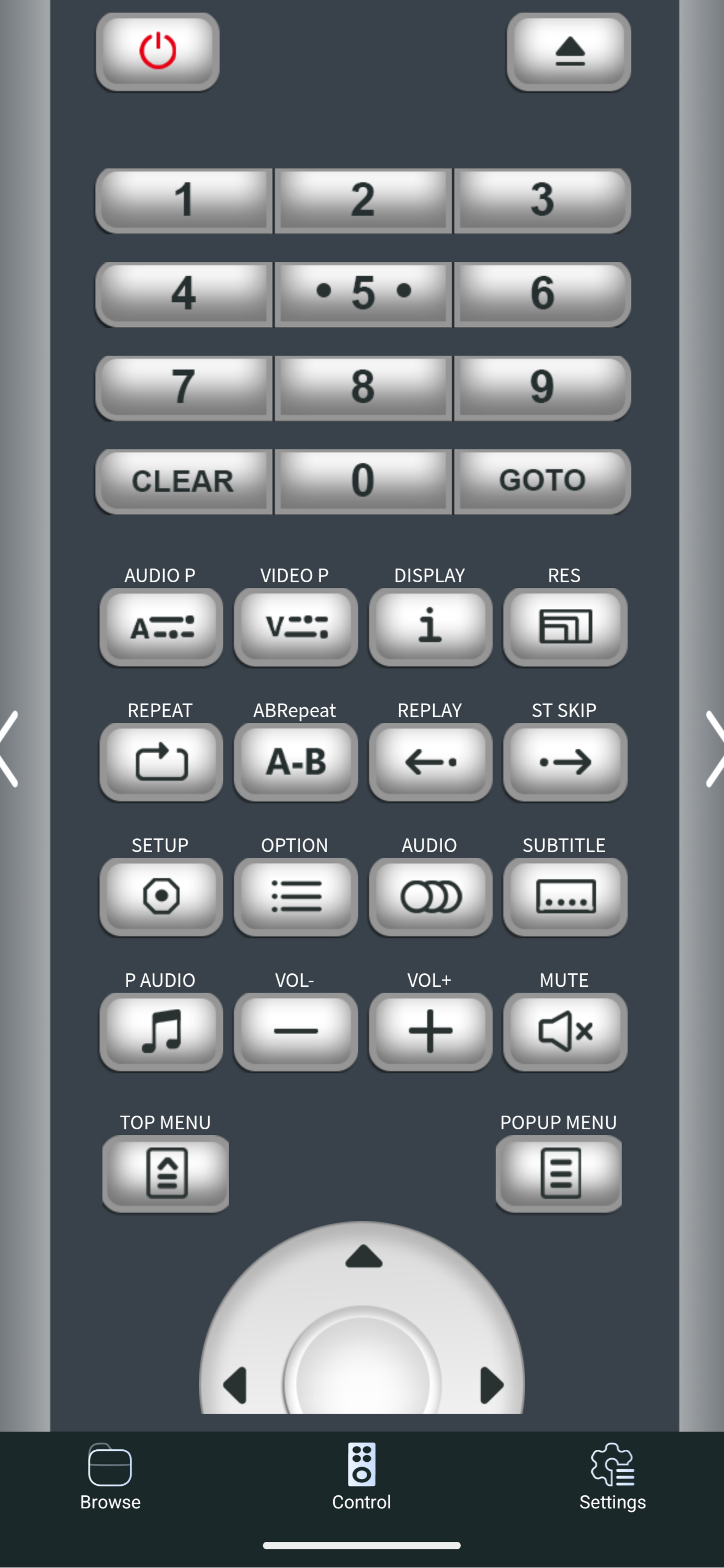Tap the ST SKIP forward button
724x1568 pixels.
(x=564, y=761)
